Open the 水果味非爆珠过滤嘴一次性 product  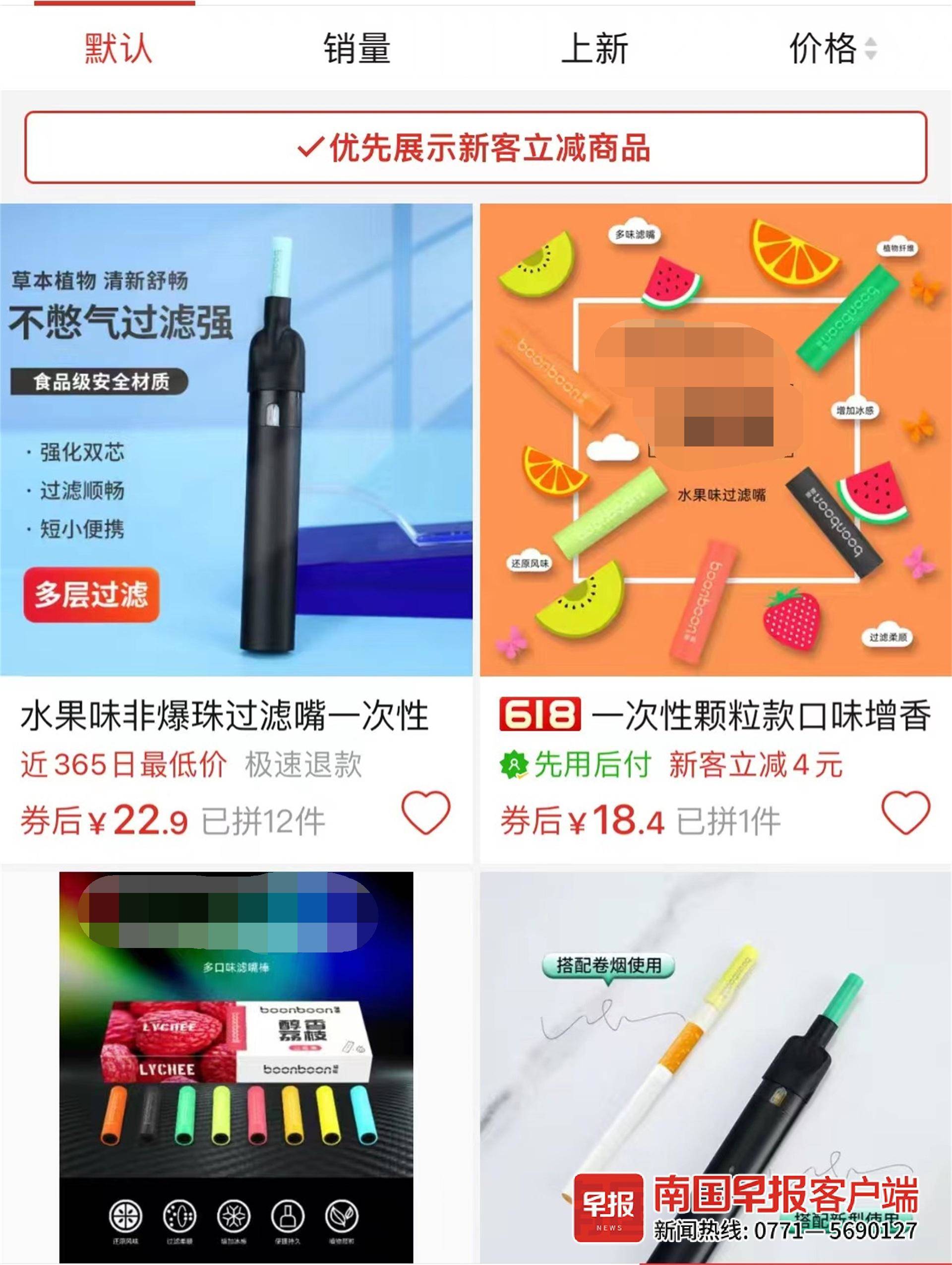tap(236, 441)
